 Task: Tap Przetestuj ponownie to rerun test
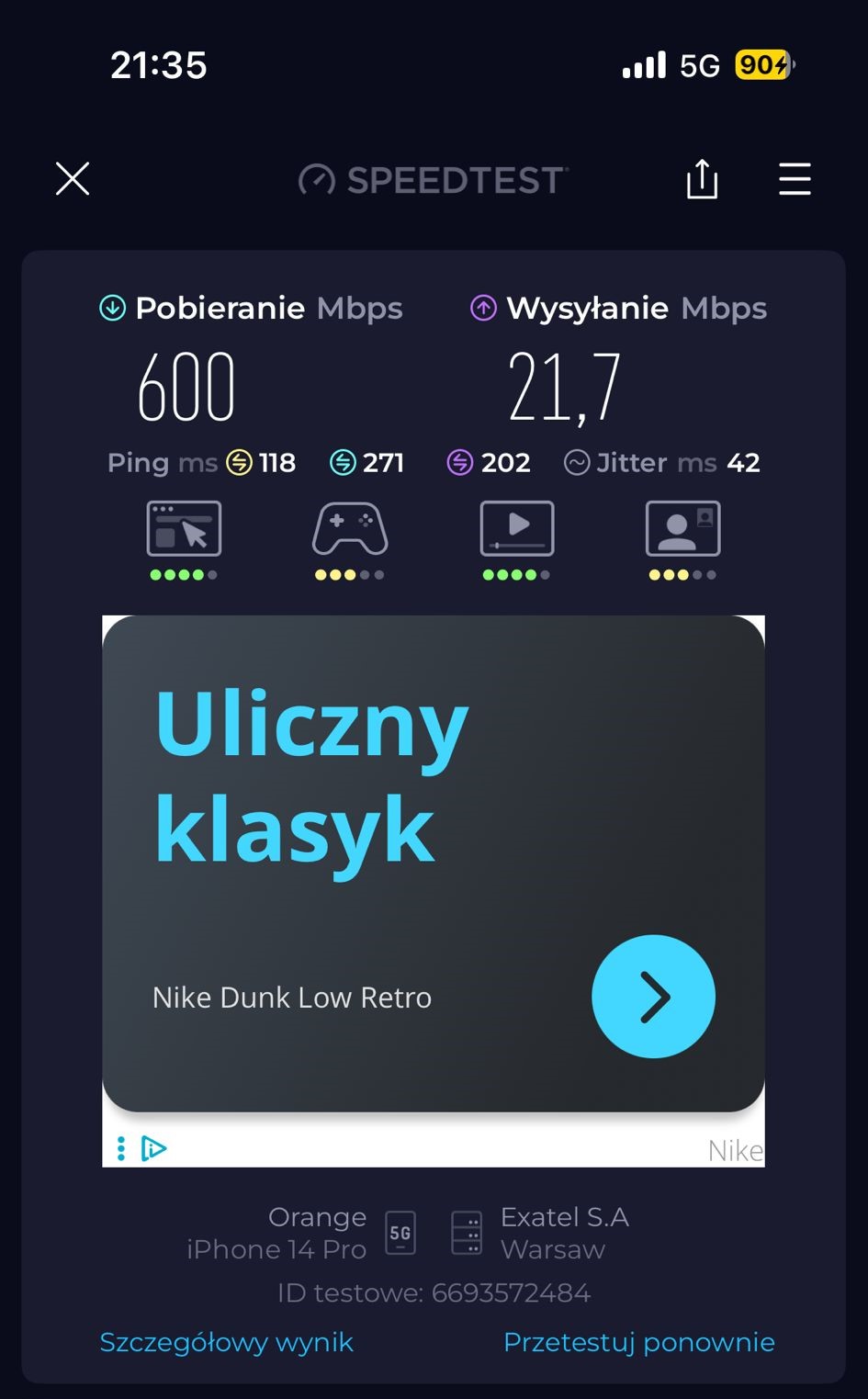click(x=638, y=1342)
